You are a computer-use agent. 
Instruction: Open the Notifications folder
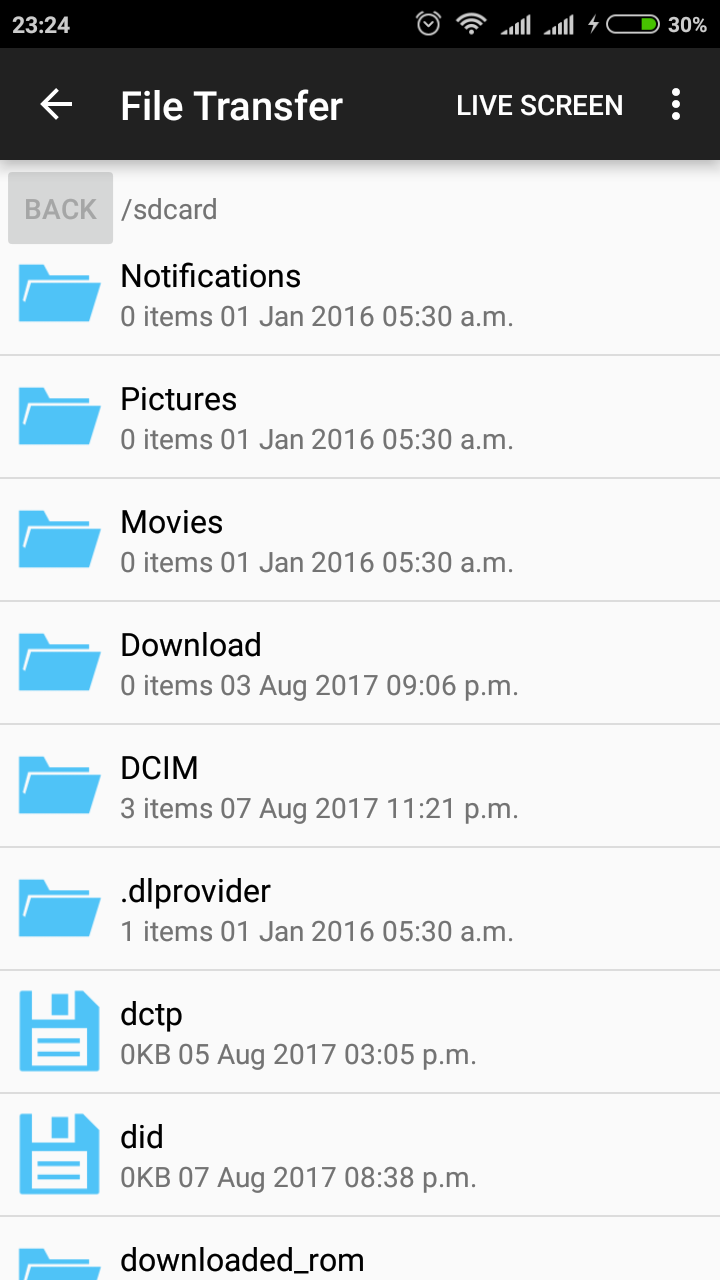click(x=360, y=295)
